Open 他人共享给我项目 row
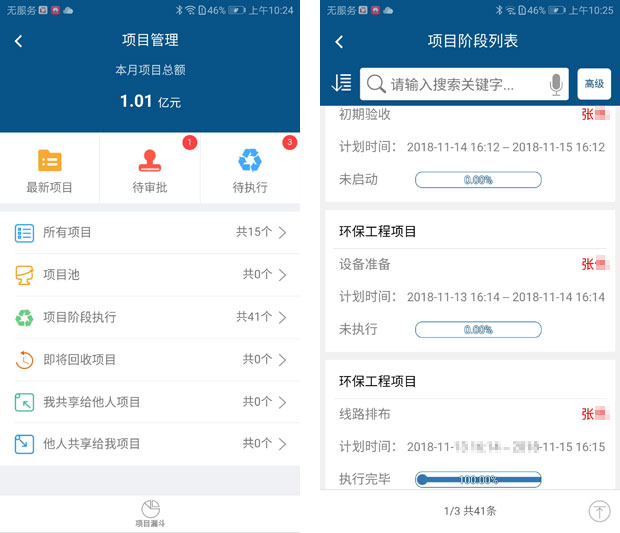This screenshot has height=533, width=620. click(150, 443)
